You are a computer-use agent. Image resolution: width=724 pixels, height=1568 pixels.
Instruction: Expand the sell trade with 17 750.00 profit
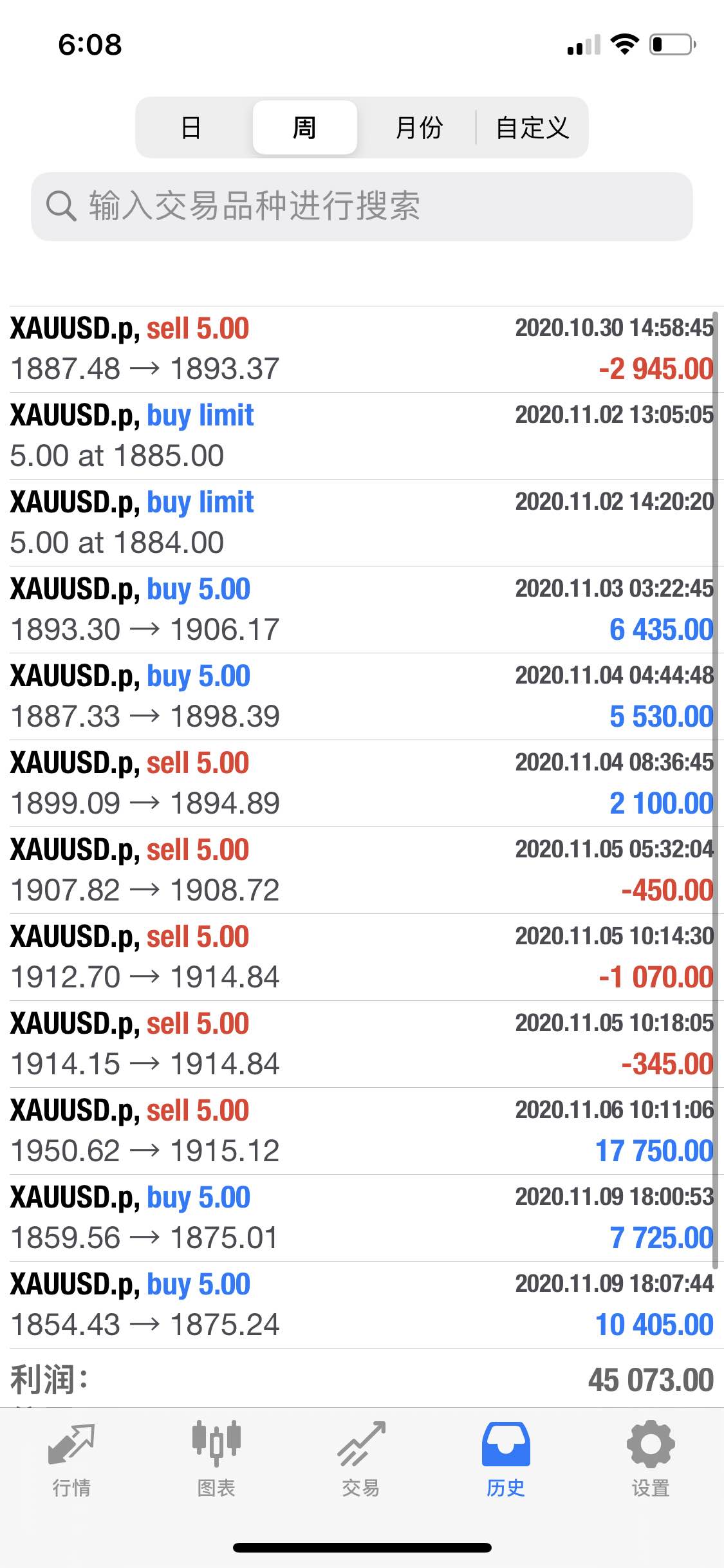tap(362, 1131)
